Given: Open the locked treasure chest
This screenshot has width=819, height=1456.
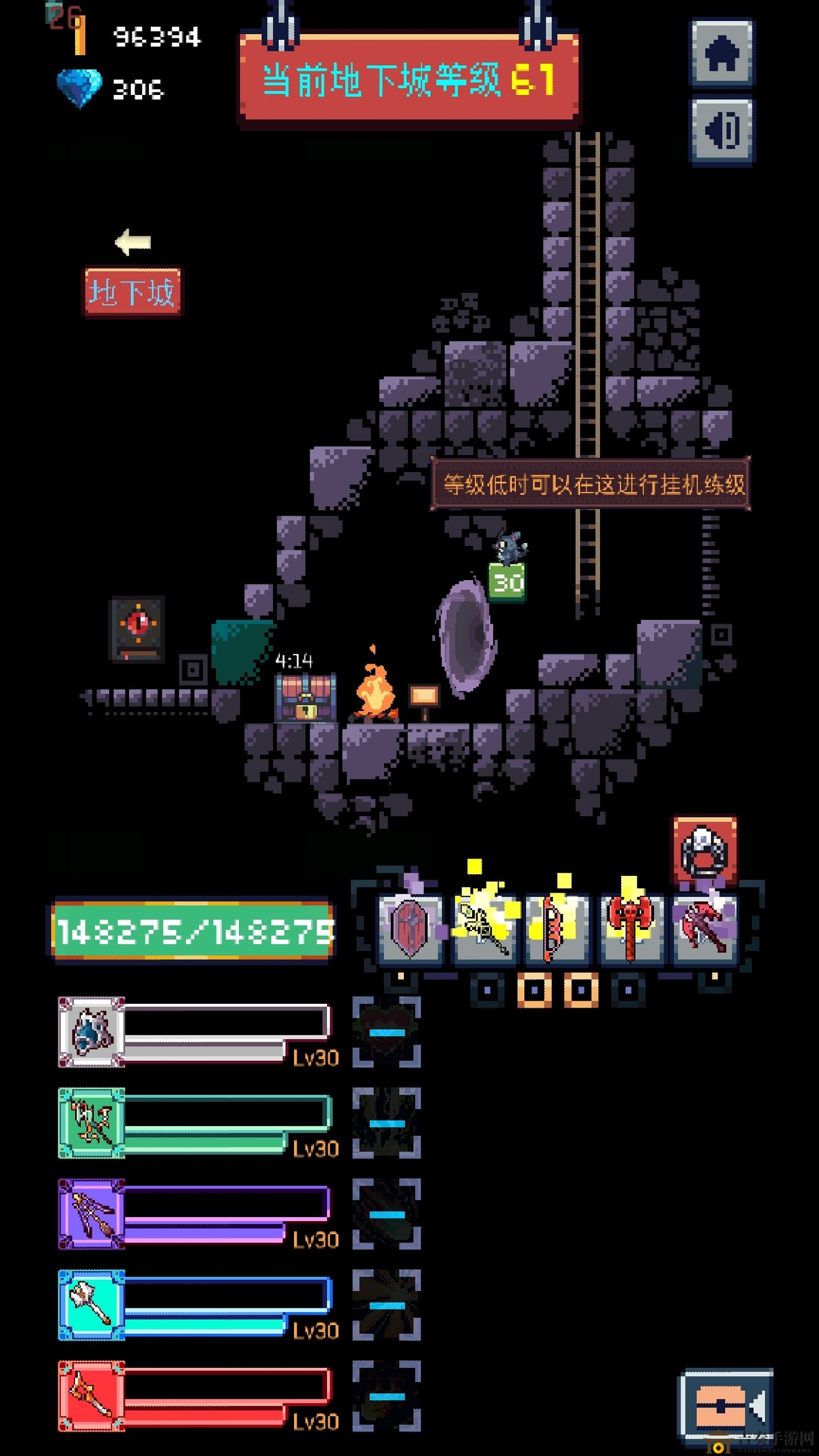Looking at the screenshot, I should pyautogui.click(x=306, y=698).
